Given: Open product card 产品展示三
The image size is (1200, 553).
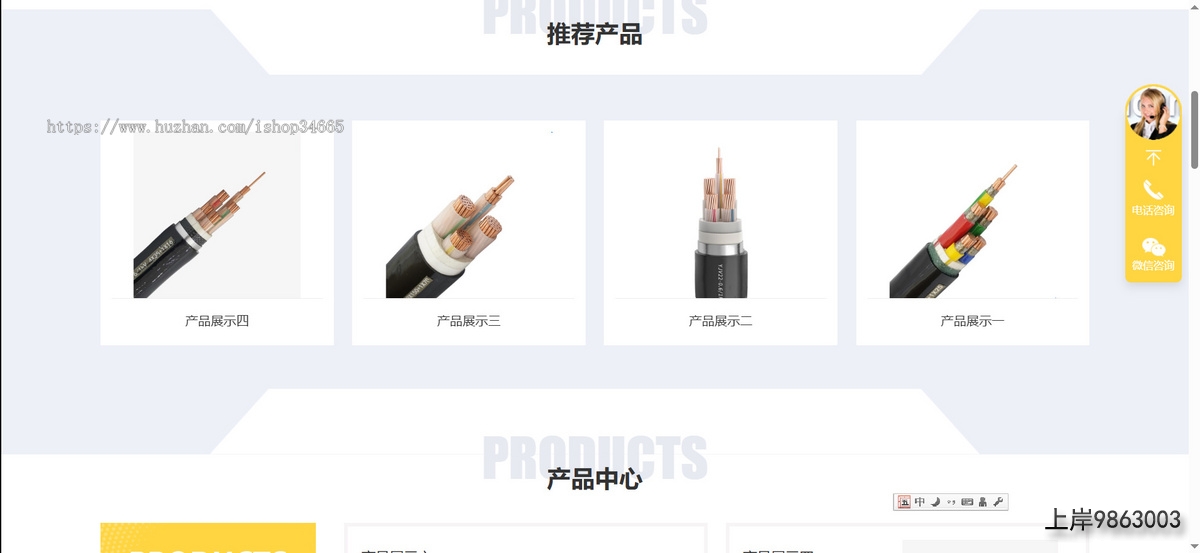Looking at the screenshot, I should [468, 233].
